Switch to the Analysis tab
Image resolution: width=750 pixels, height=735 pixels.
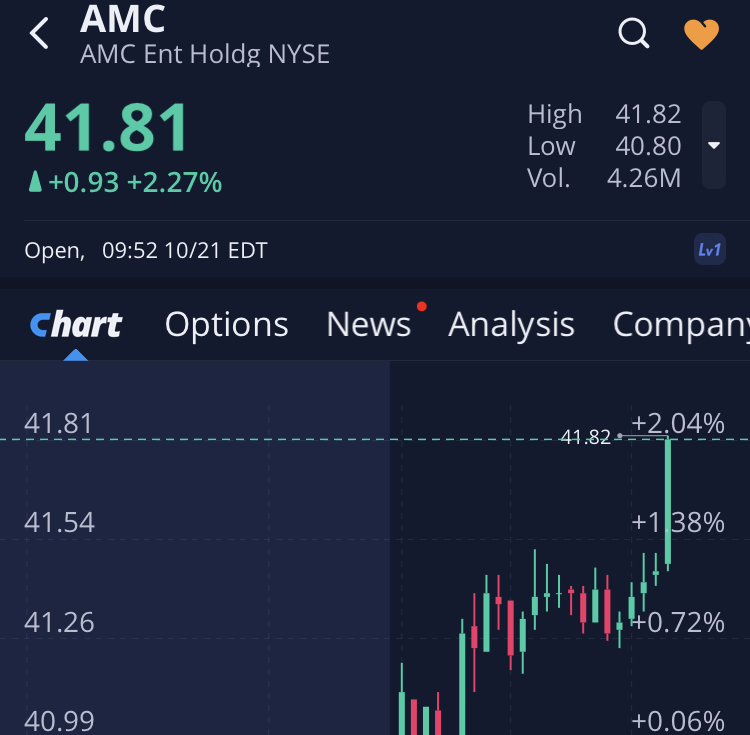pyautogui.click(x=511, y=325)
